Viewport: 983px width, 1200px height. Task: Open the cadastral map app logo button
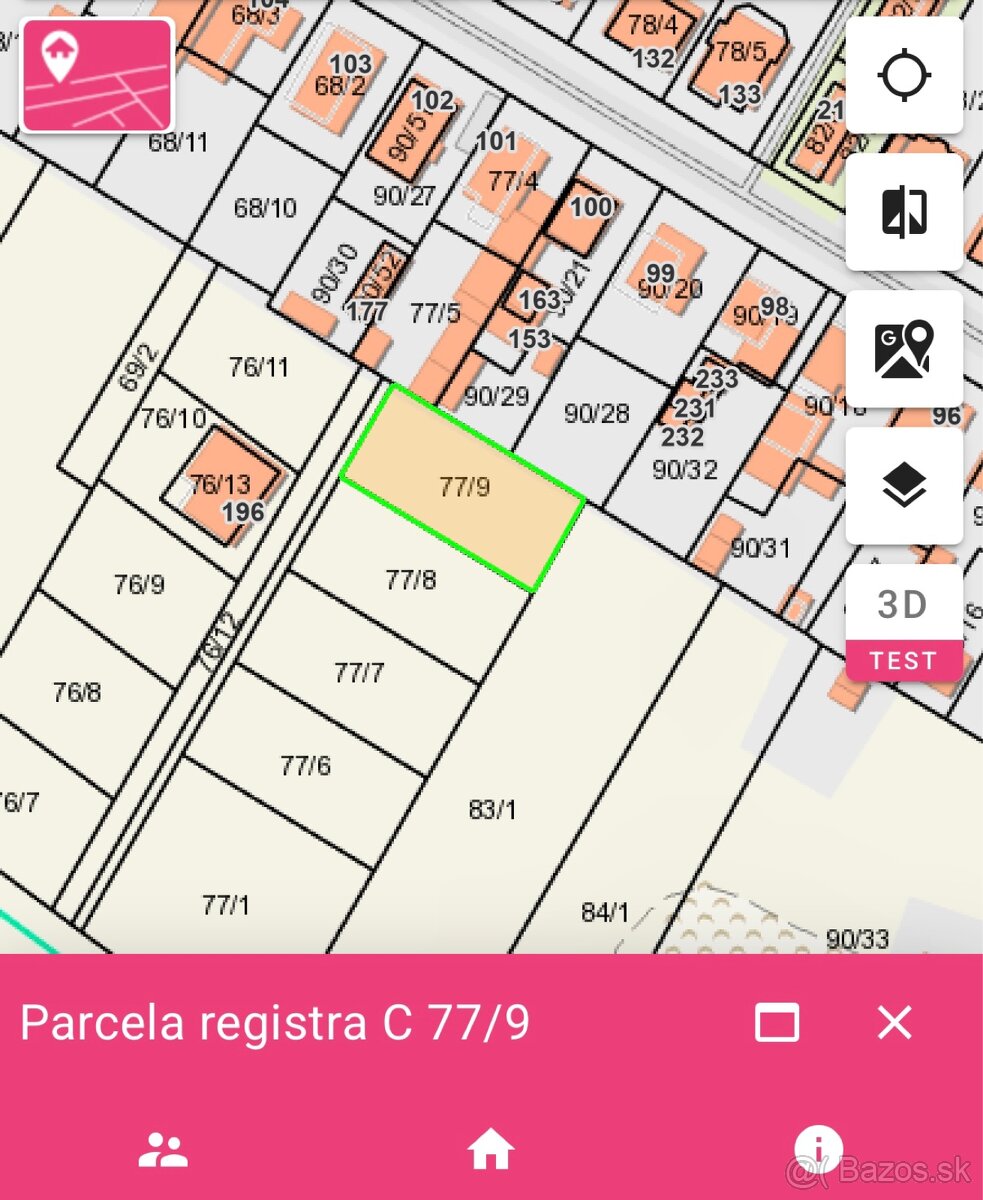click(97, 75)
